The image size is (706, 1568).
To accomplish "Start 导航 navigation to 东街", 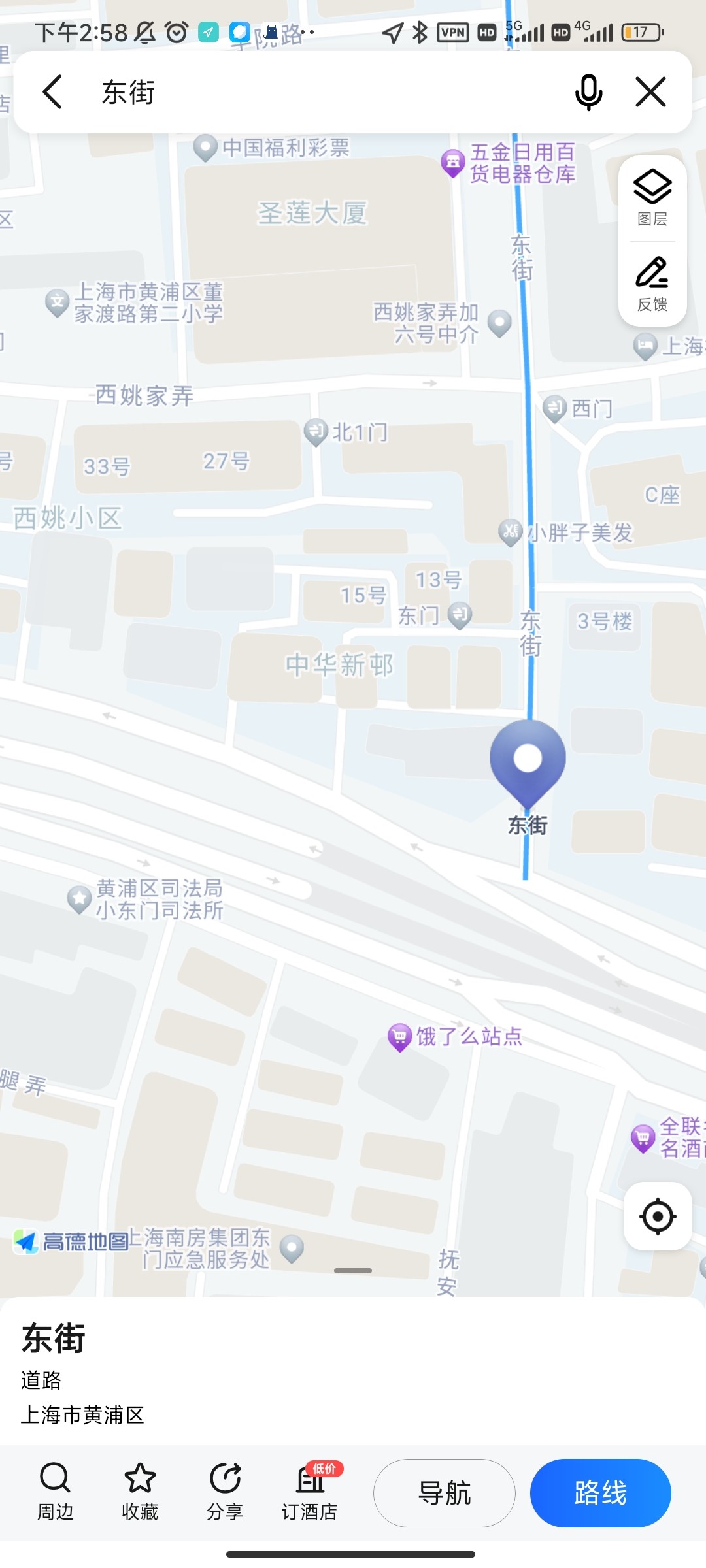I will click(x=444, y=1493).
